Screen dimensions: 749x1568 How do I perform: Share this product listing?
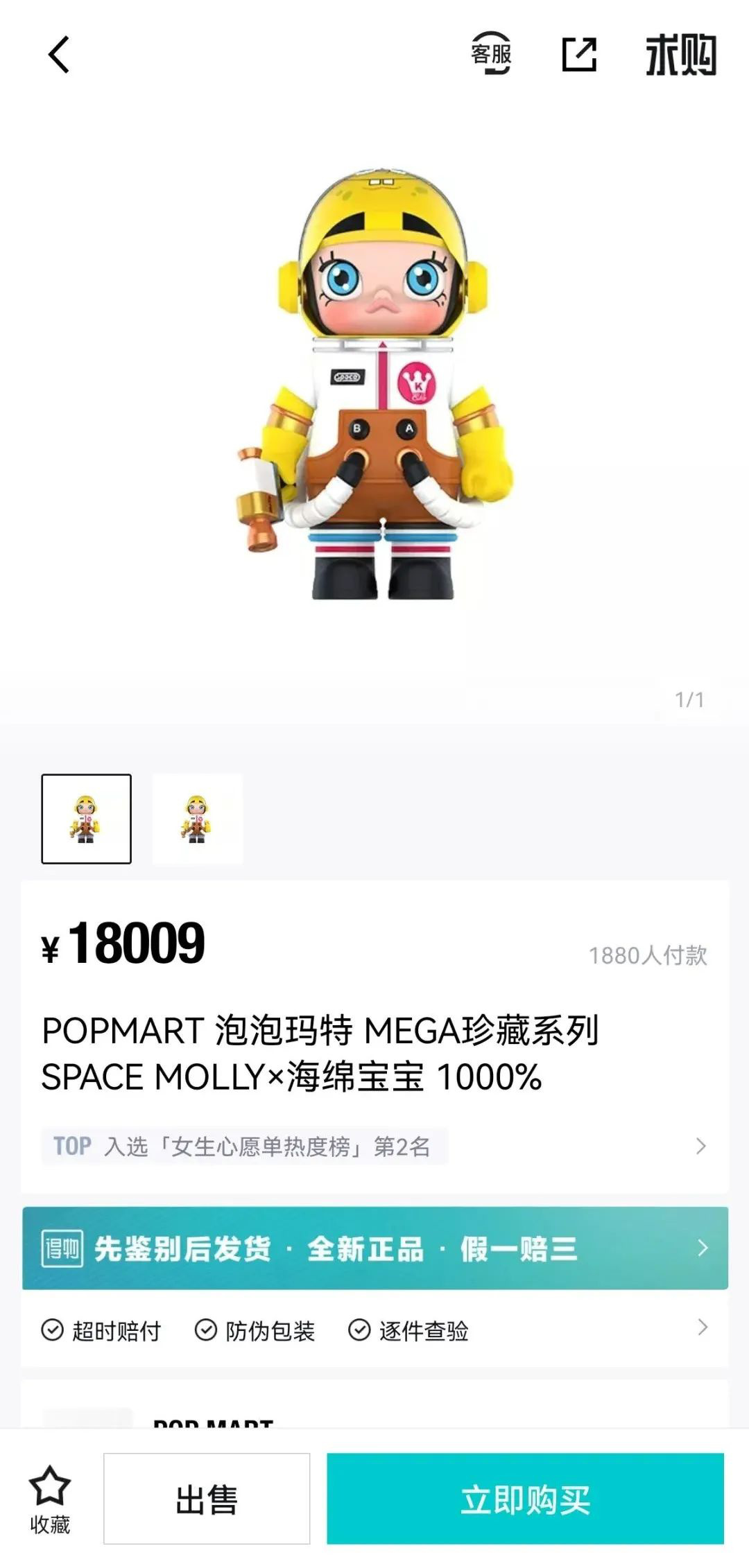579,55
